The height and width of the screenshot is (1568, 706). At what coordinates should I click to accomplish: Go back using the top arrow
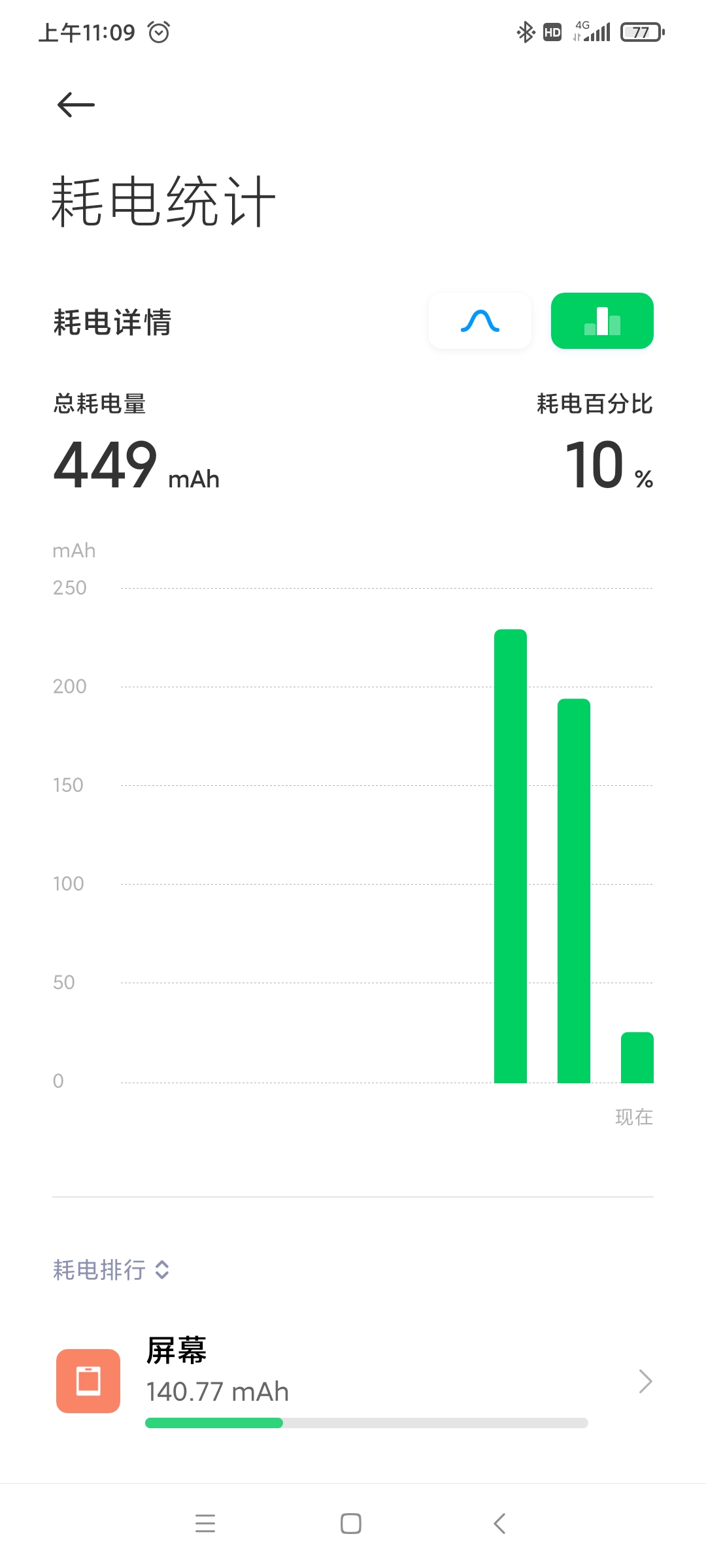click(76, 105)
